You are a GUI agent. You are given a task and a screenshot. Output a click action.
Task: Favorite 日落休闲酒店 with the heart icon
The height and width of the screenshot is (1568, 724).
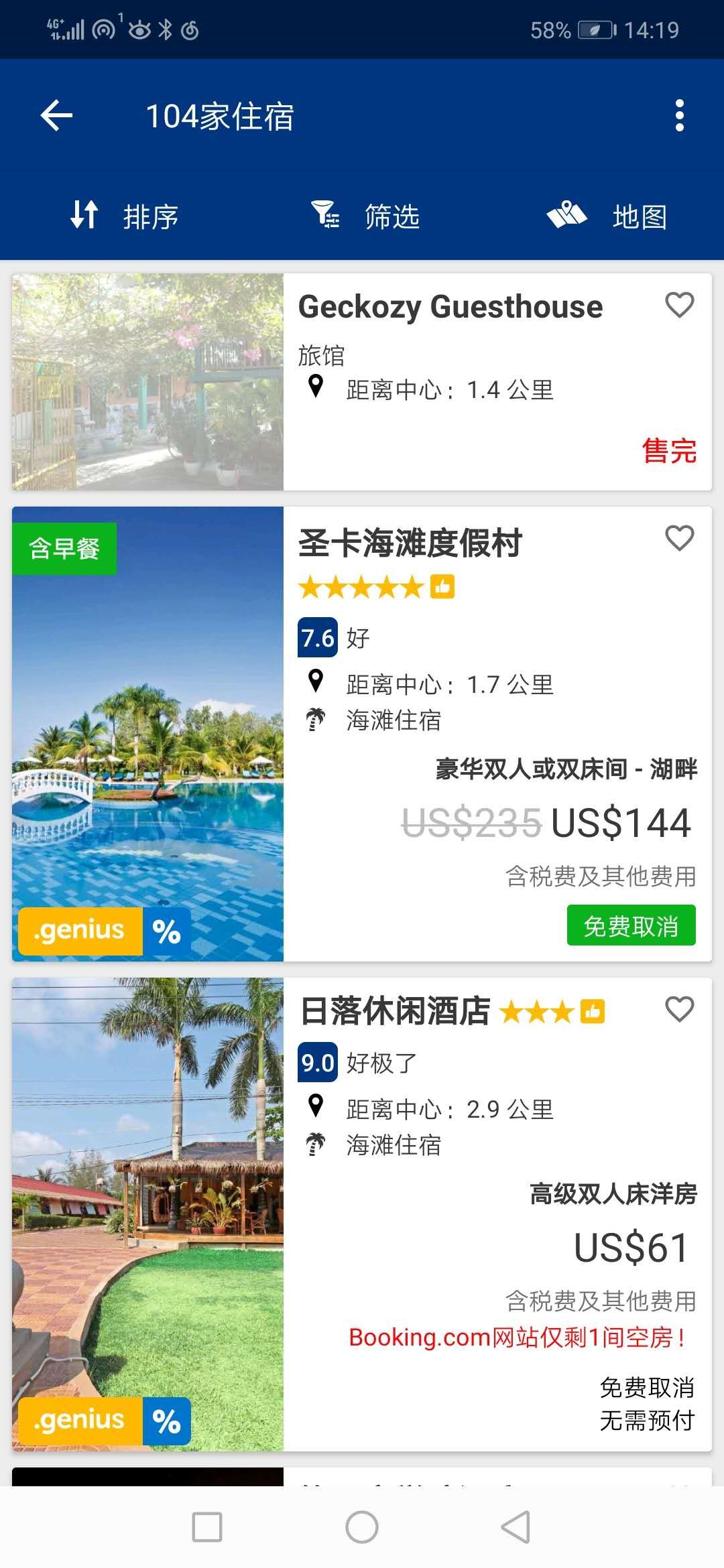[679, 1008]
